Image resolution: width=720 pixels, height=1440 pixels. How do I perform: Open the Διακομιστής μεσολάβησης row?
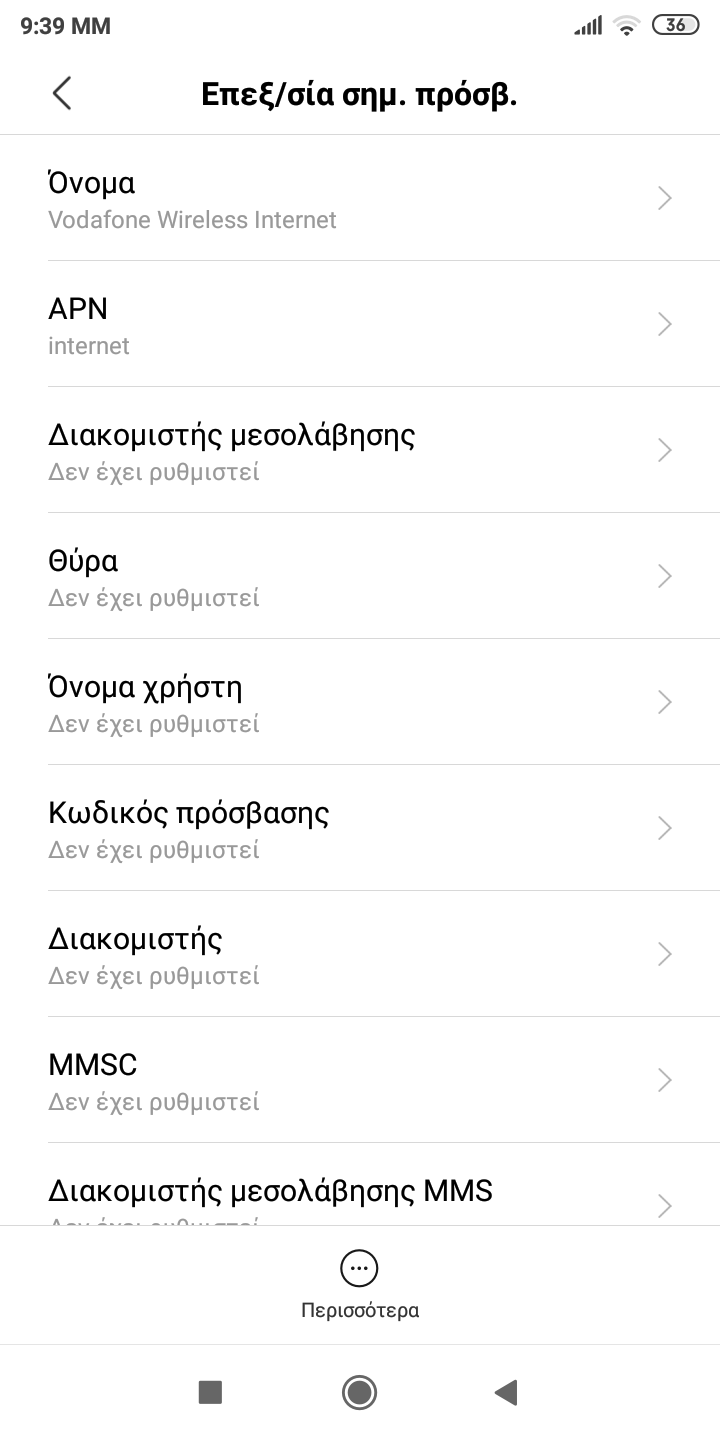pos(360,451)
